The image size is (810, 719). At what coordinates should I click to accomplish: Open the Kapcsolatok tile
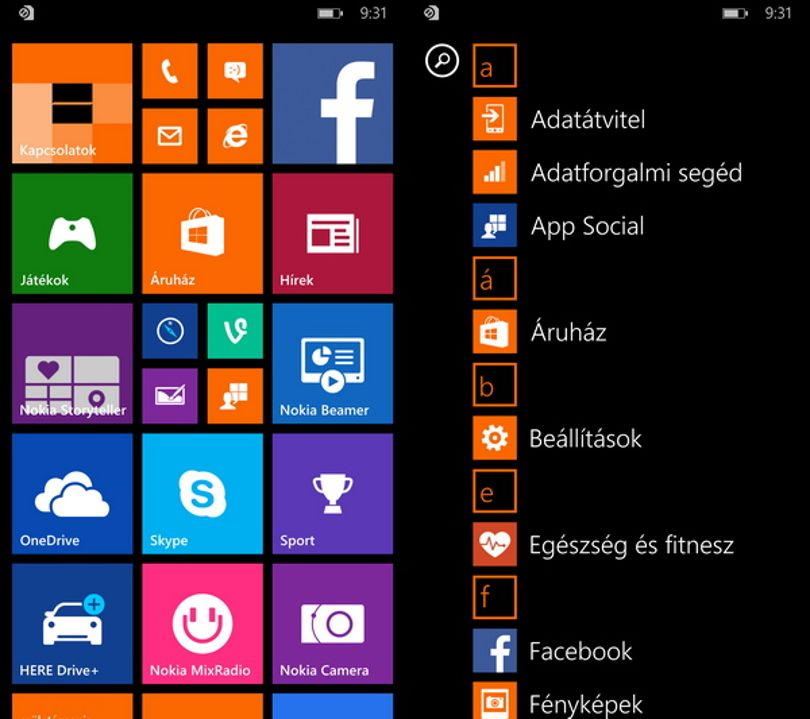[x=72, y=103]
